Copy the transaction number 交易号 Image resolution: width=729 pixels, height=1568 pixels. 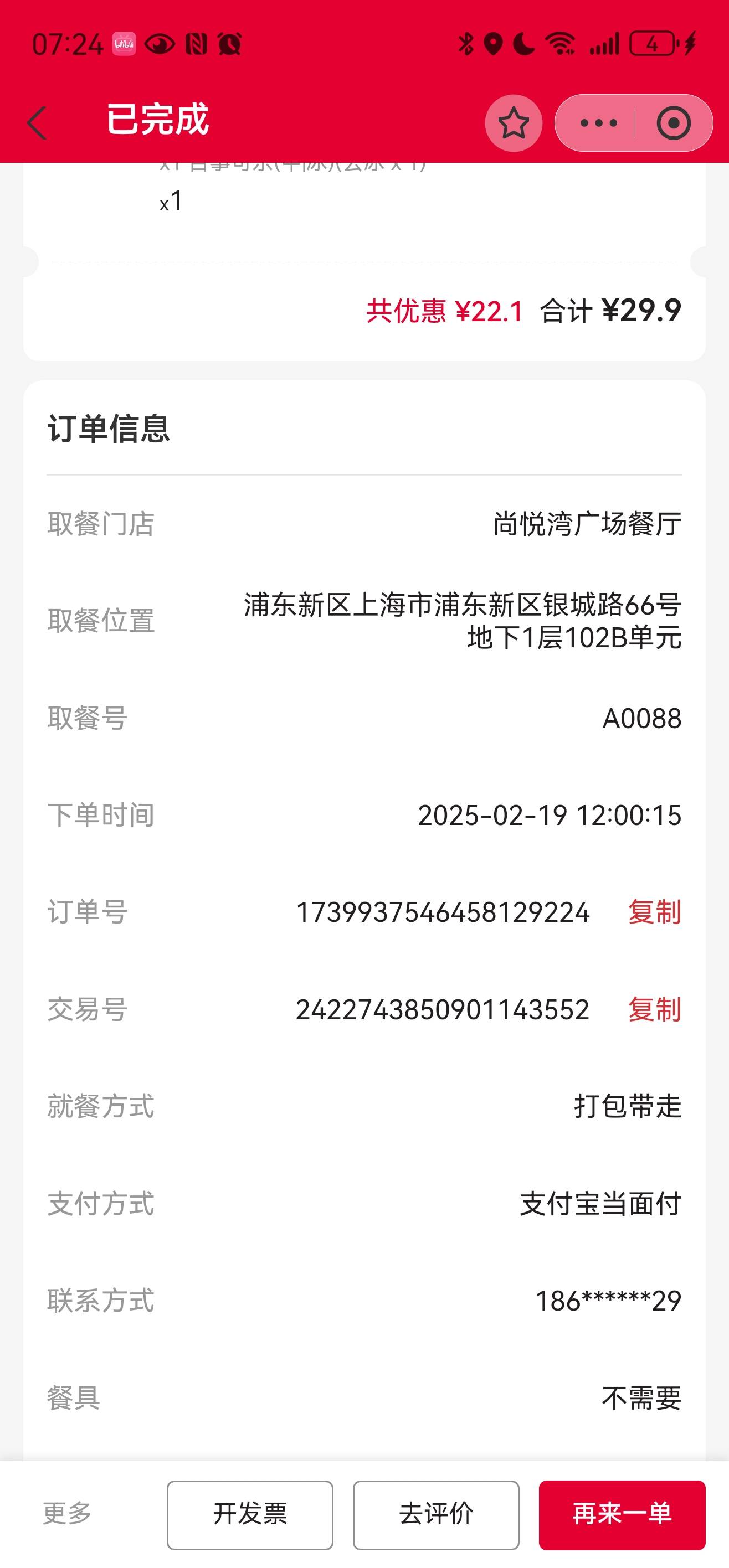click(655, 1009)
